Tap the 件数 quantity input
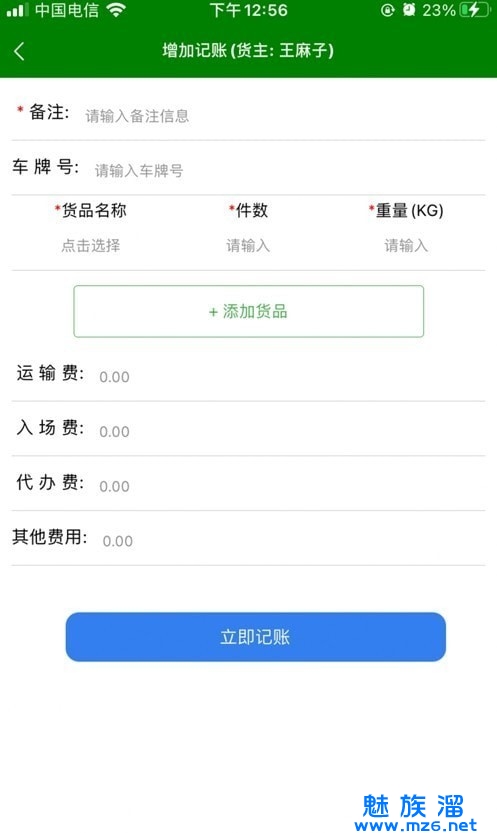Image resolution: width=497 pixels, height=833 pixels. tap(248, 245)
